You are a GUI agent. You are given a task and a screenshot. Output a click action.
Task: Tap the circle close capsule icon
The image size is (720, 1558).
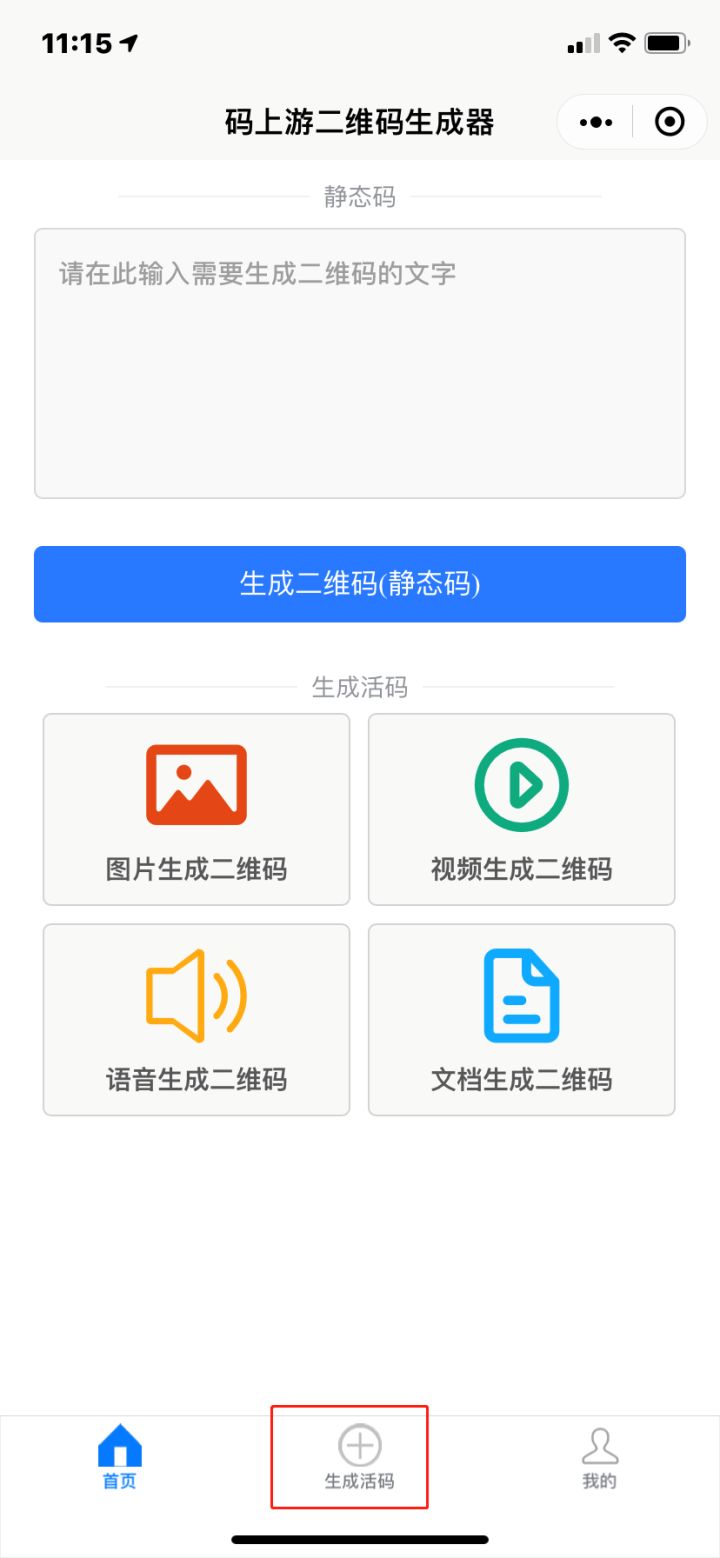click(668, 121)
